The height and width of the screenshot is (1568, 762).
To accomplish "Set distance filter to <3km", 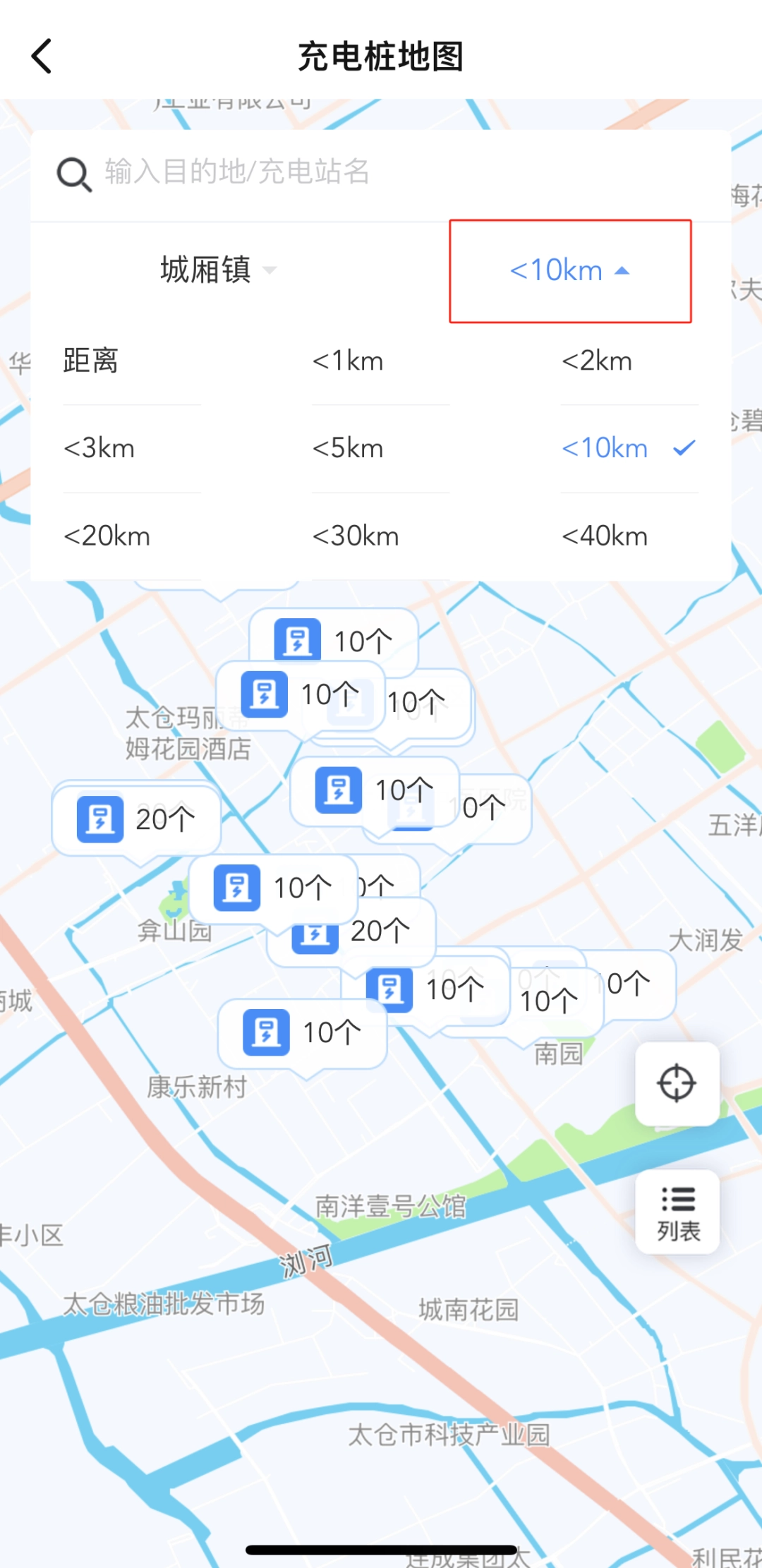I will pos(99,449).
